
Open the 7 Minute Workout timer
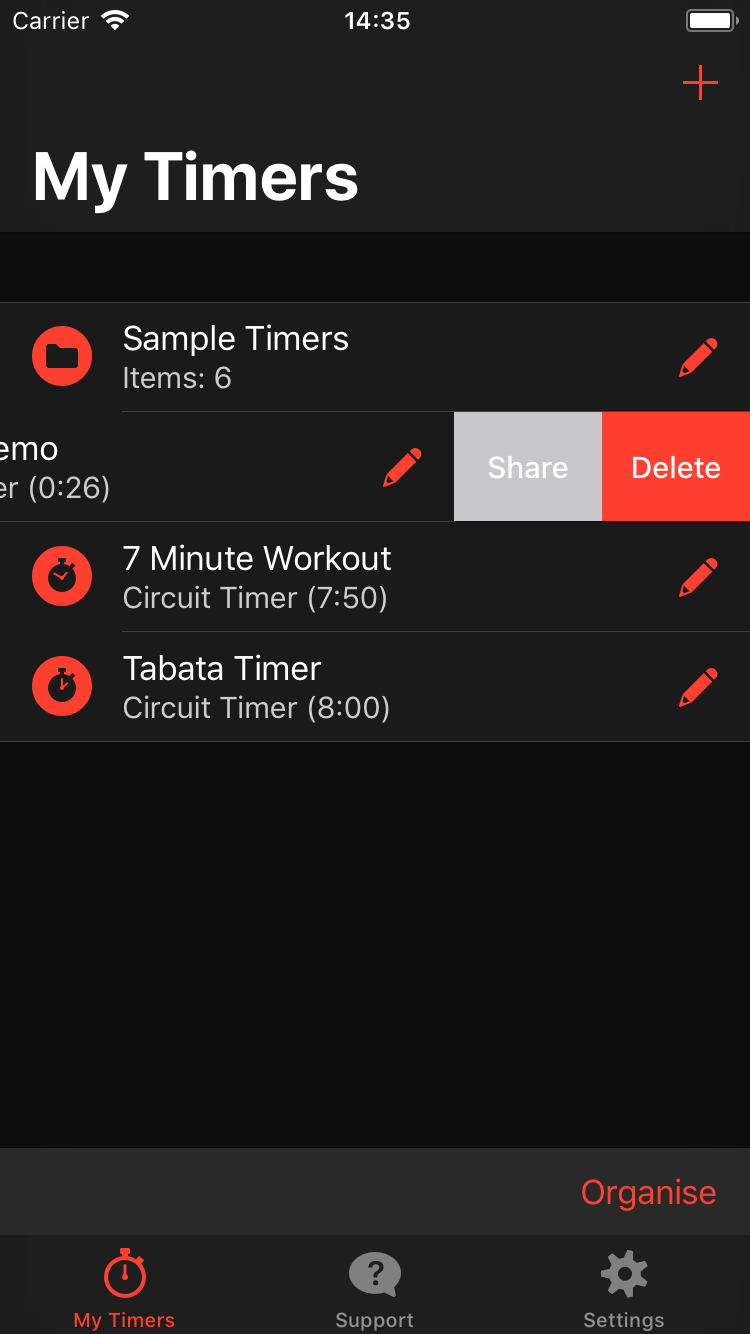point(375,577)
